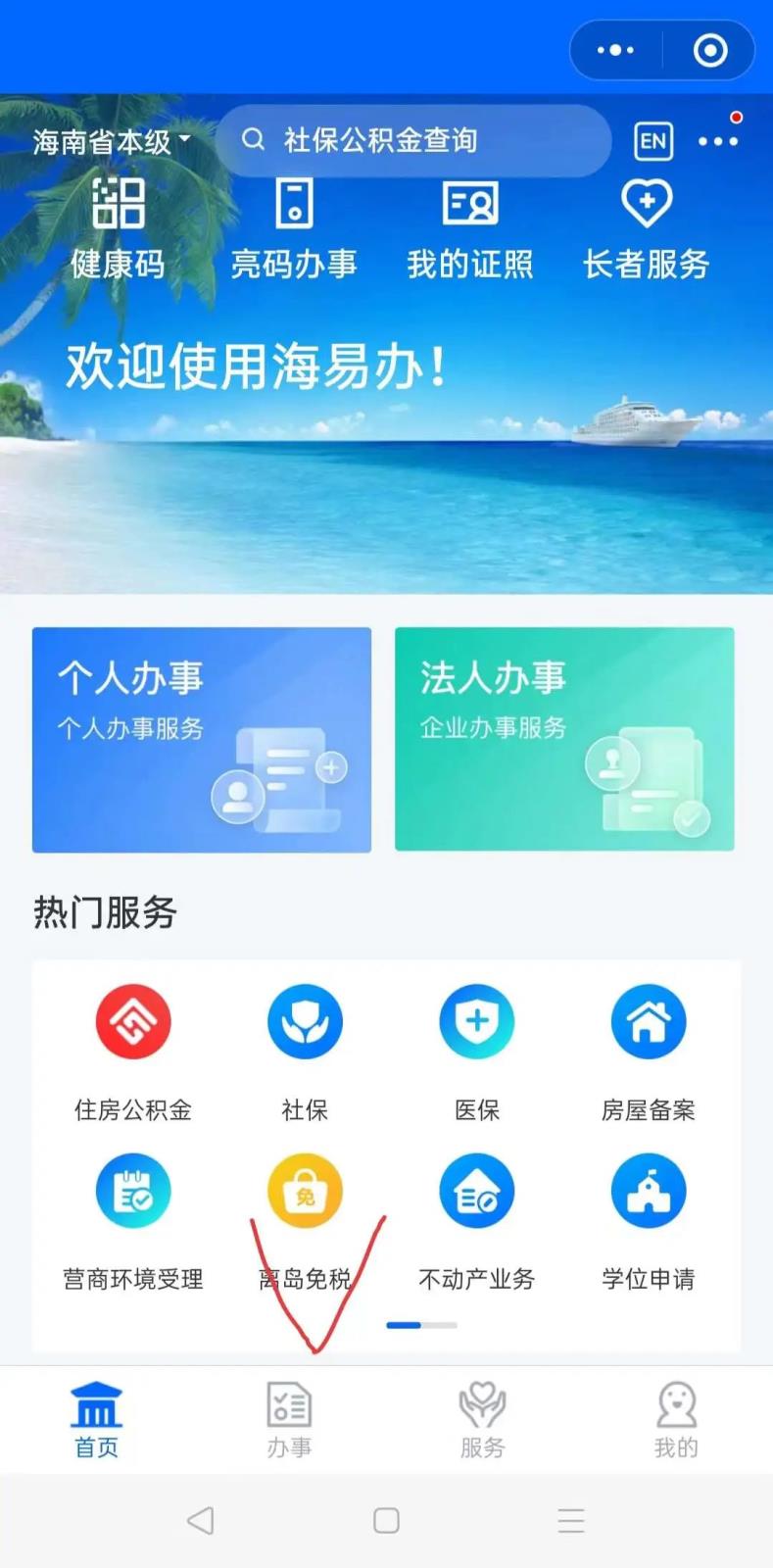The height and width of the screenshot is (1568, 773).
Task: Select 亮码办事 shortcut
Action: tap(294, 228)
